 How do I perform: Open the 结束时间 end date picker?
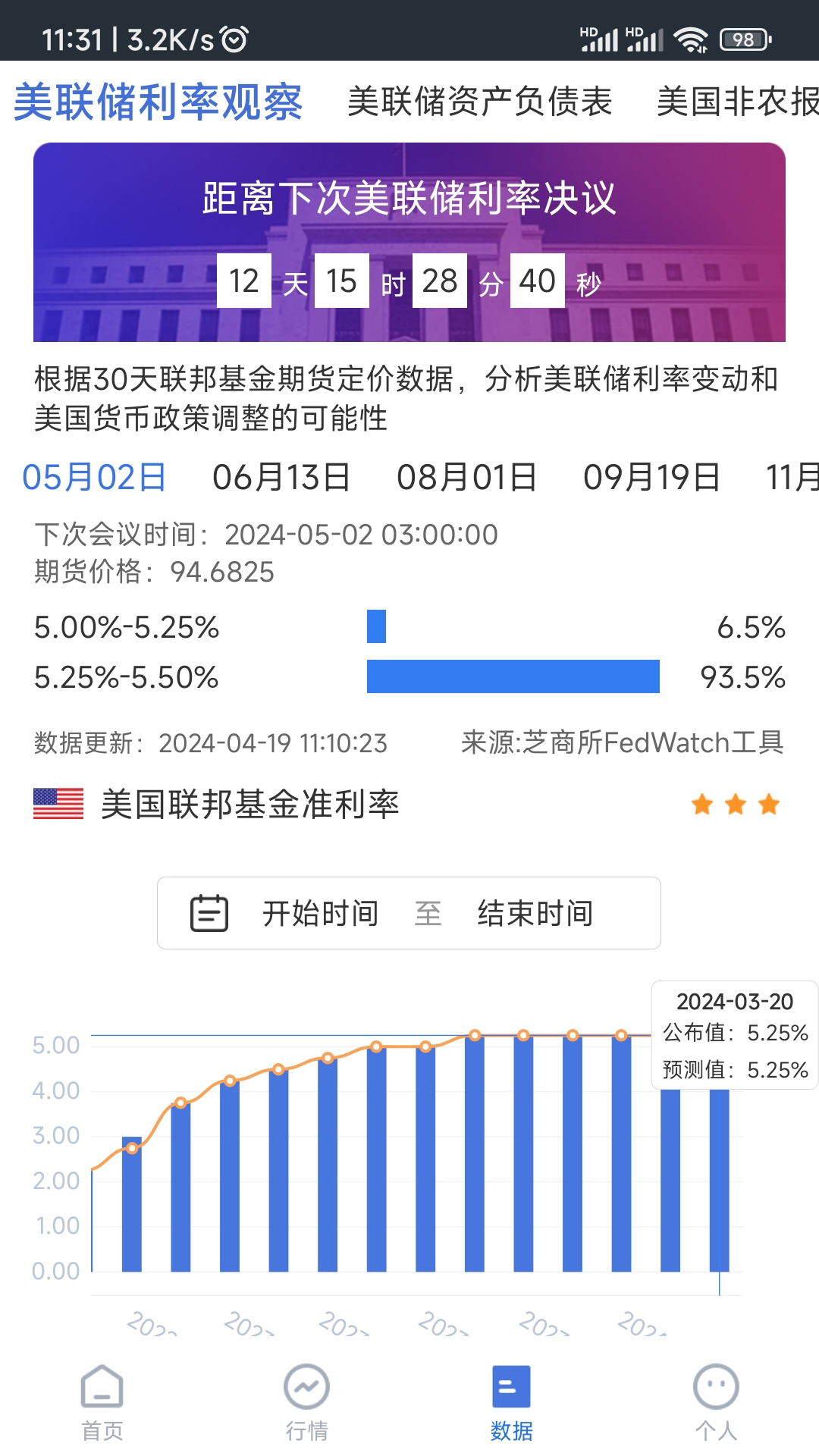[534, 912]
